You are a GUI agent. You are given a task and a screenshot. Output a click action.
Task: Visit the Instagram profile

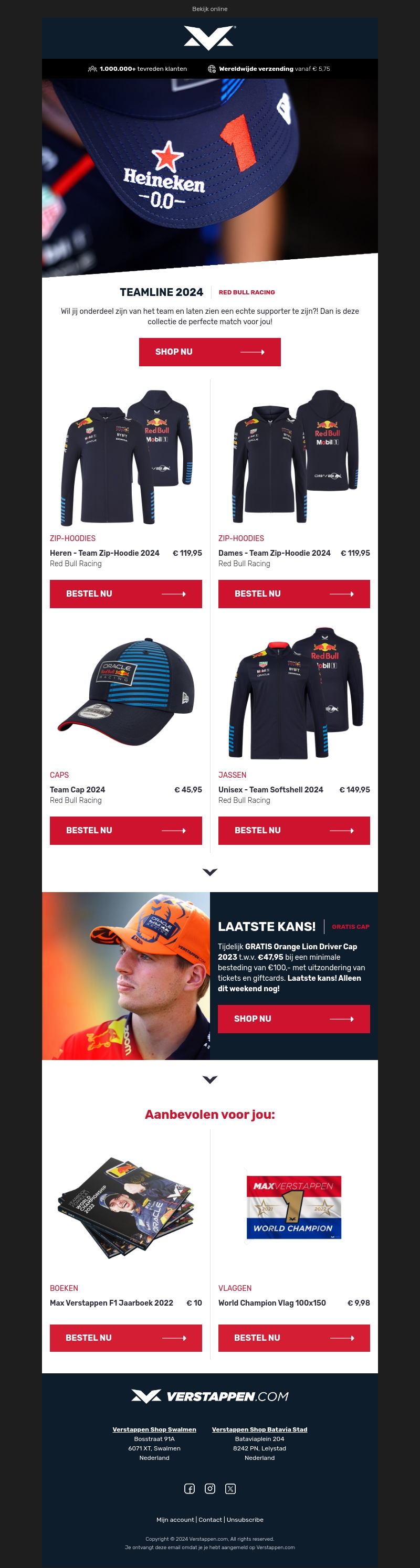(210, 1488)
